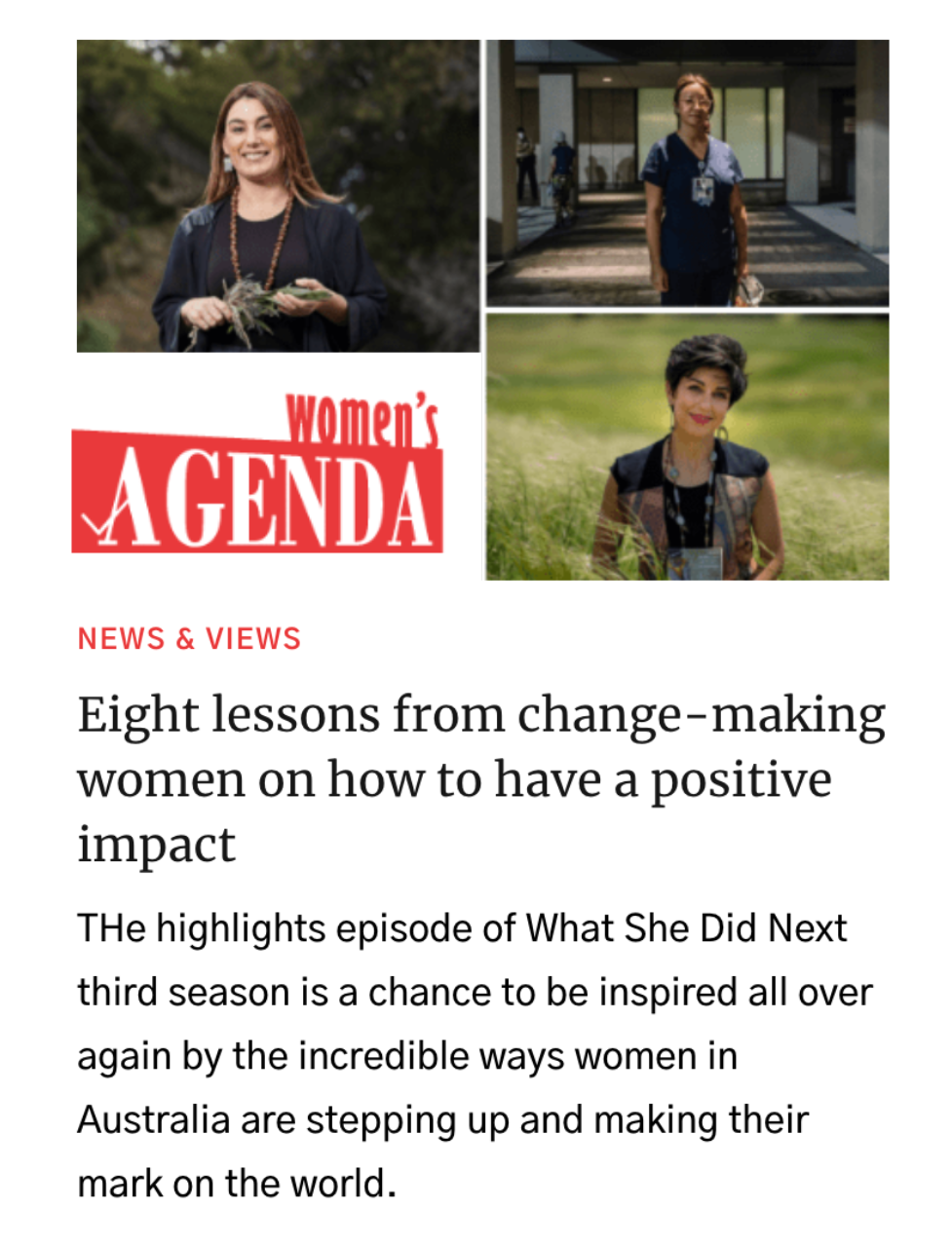The width and height of the screenshot is (952, 1247).
Task: Open the article's collage image
Action: [x=482, y=310]
